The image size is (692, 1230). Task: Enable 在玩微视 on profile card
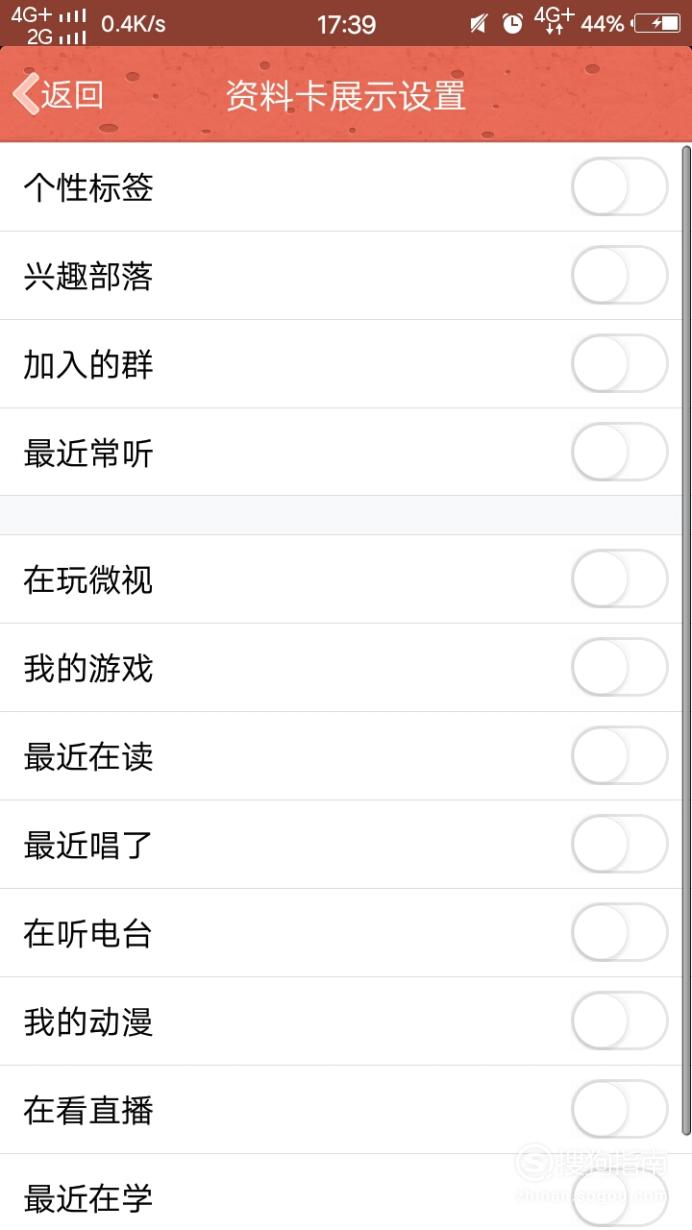coord(620,579)
